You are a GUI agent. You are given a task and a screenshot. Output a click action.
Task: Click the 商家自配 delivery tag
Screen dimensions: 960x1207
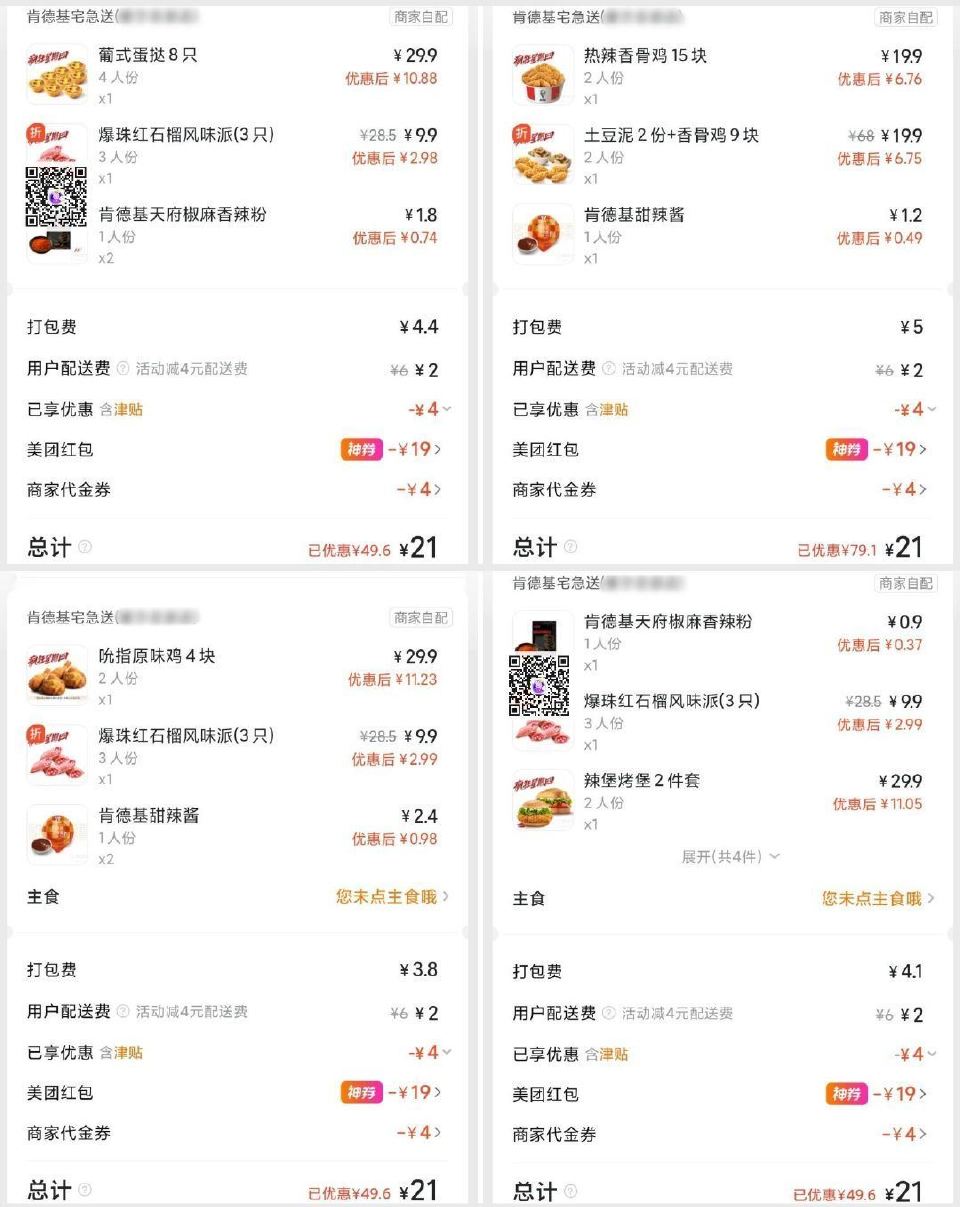(421, 17)
